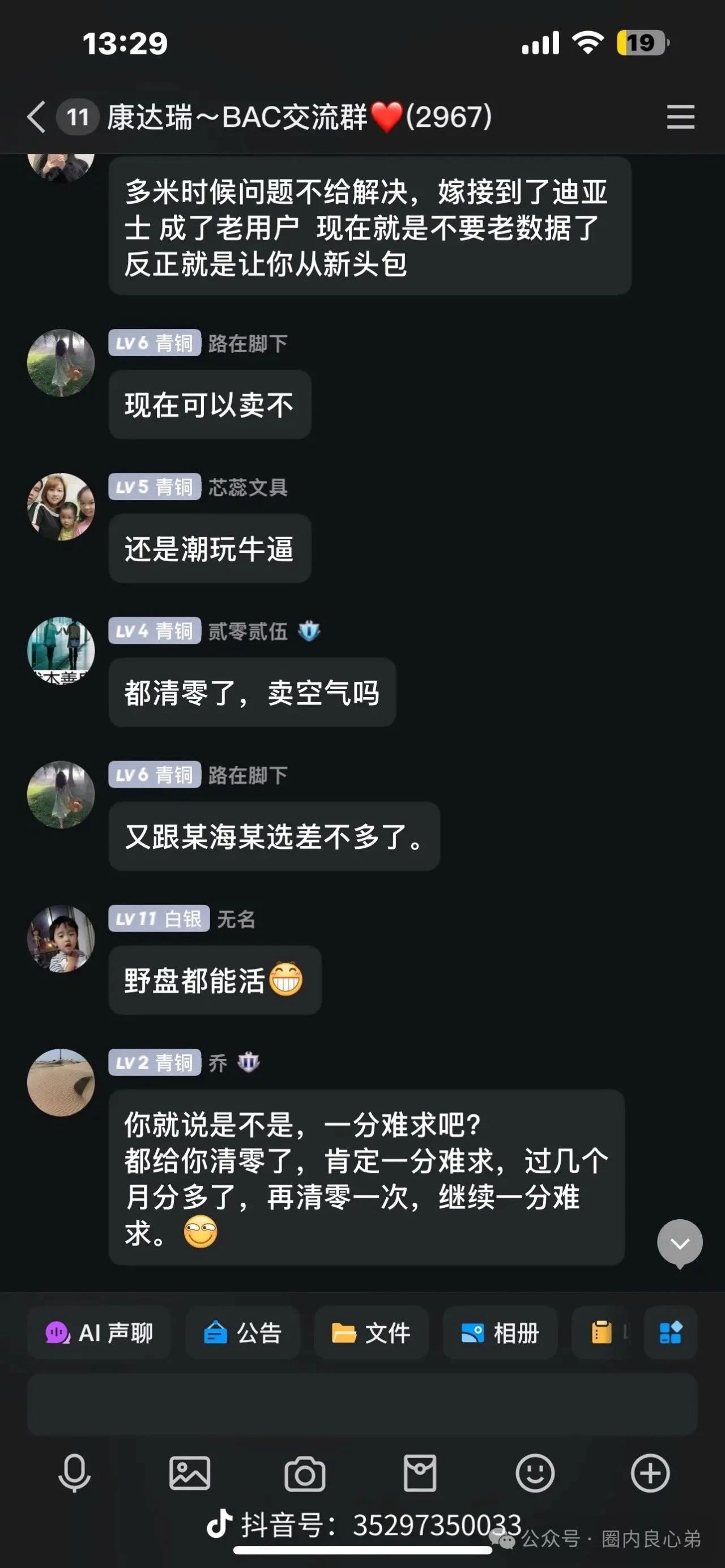Open the 公告 announcements chip
The height and width of the screenshot is (1568, 725).
click(242, 1333)
